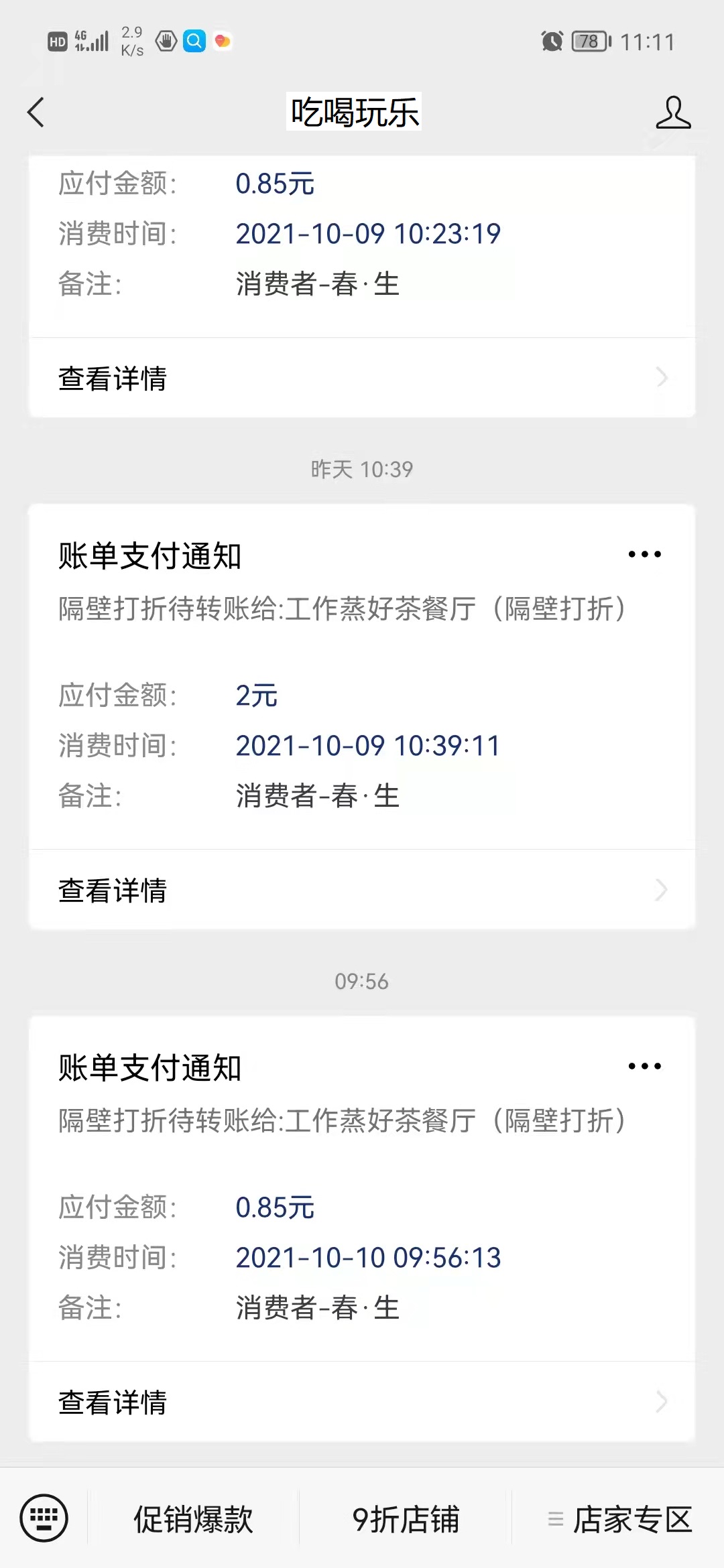Go back using the top-left arrow
724x1568 pixels.
[36, 112]
